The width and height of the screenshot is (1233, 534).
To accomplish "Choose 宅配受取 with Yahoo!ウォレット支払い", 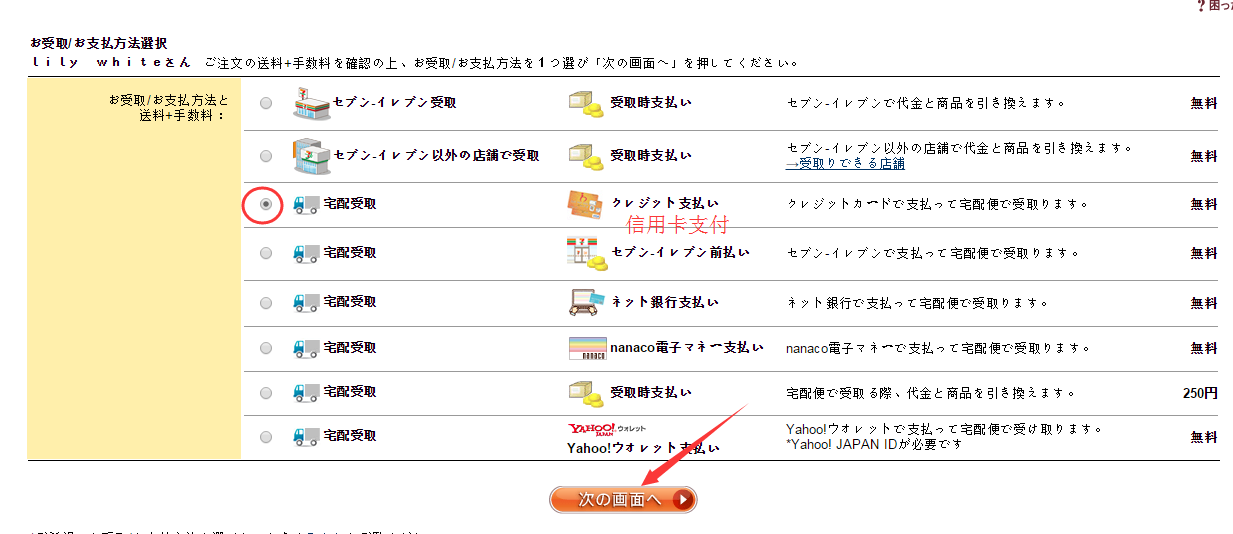I will tap(265, 437).
